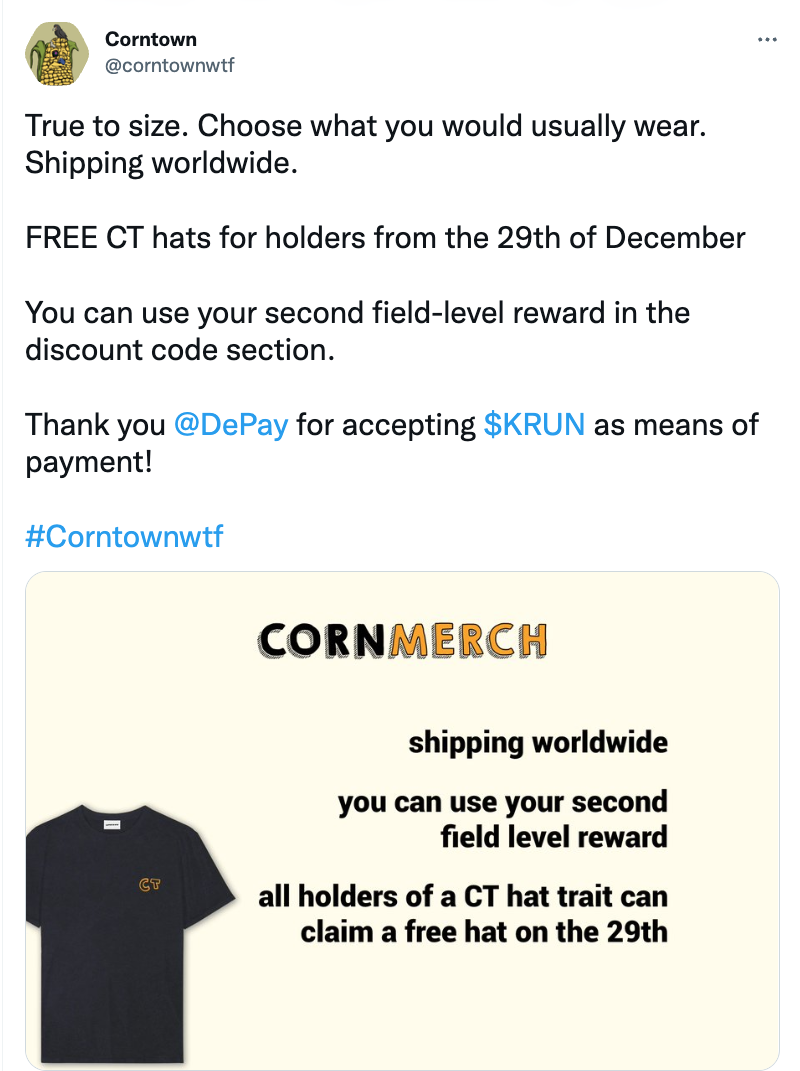Open the $KRUN cashtag
800x1071 pixels.
click(534, 424)
